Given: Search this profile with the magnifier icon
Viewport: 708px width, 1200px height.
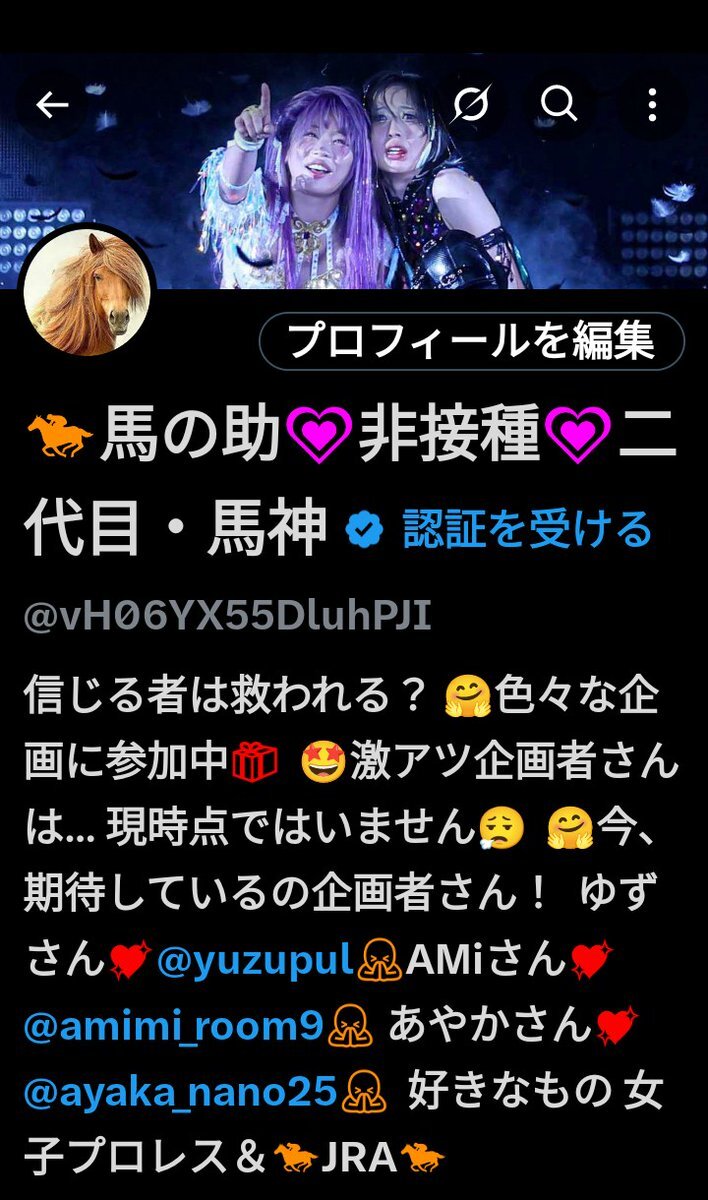Looking at the screenshot, I should click(558, 104).
